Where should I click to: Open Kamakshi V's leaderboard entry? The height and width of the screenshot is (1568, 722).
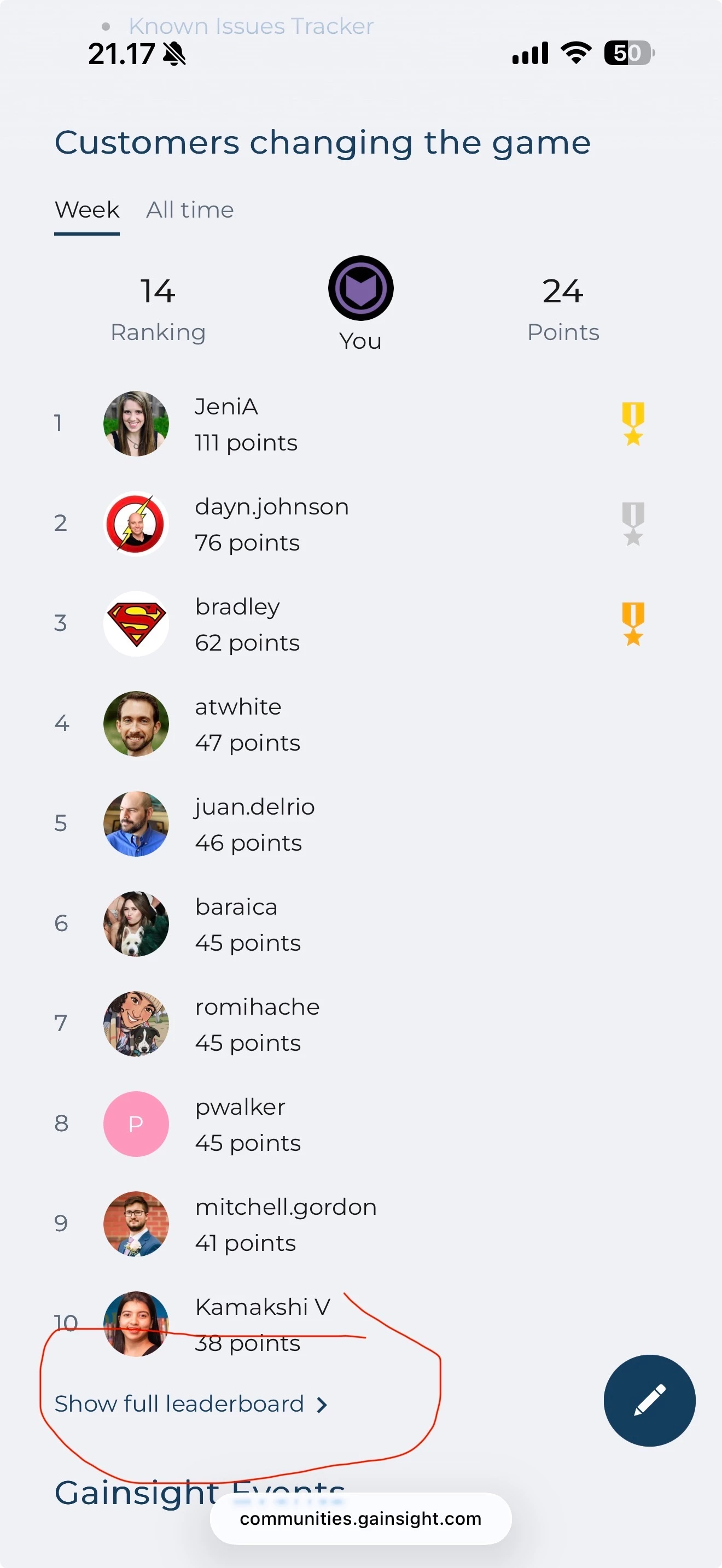262,1323
